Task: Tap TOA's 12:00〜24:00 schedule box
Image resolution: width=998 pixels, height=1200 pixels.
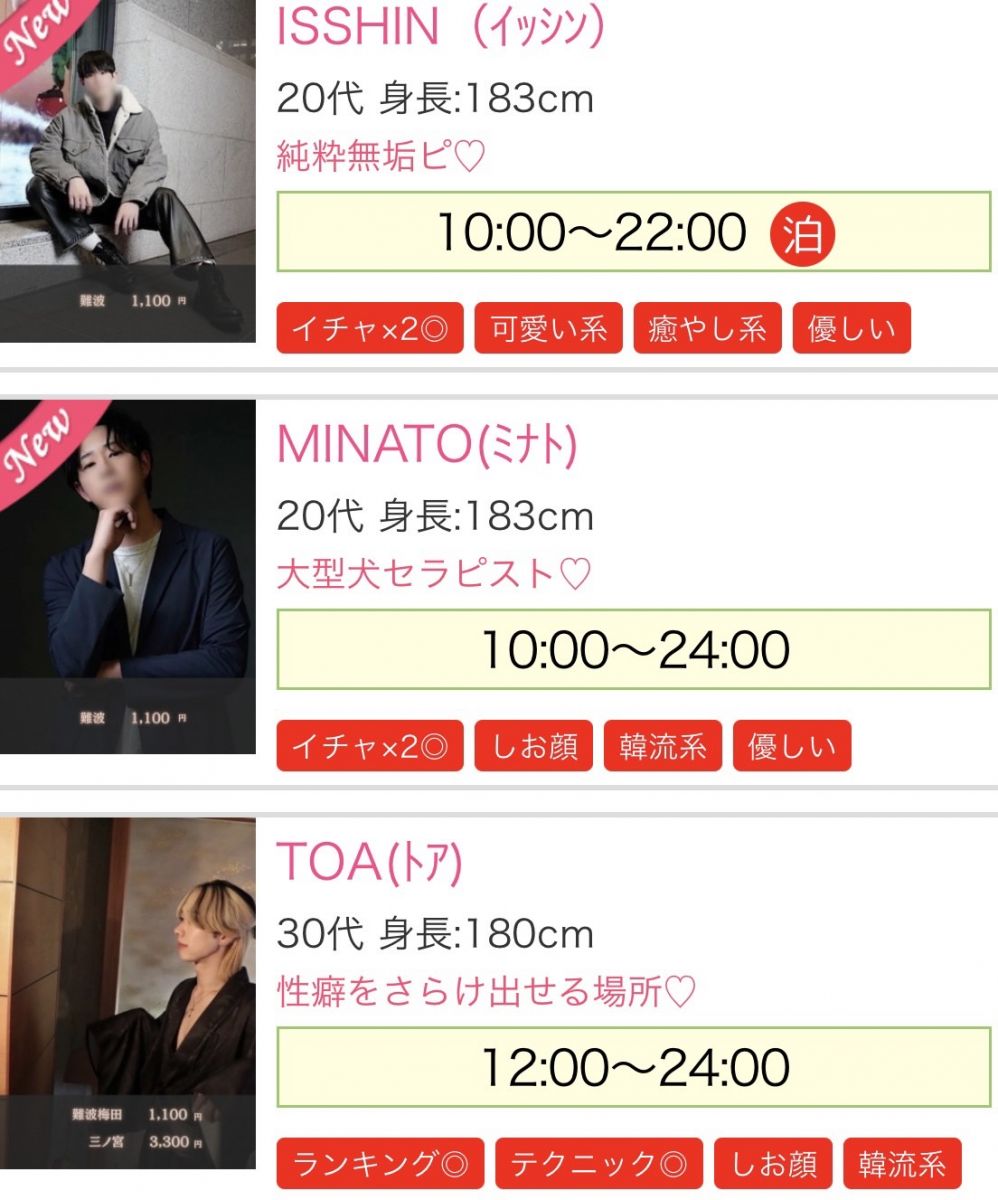Action: tap(633, 1067)
